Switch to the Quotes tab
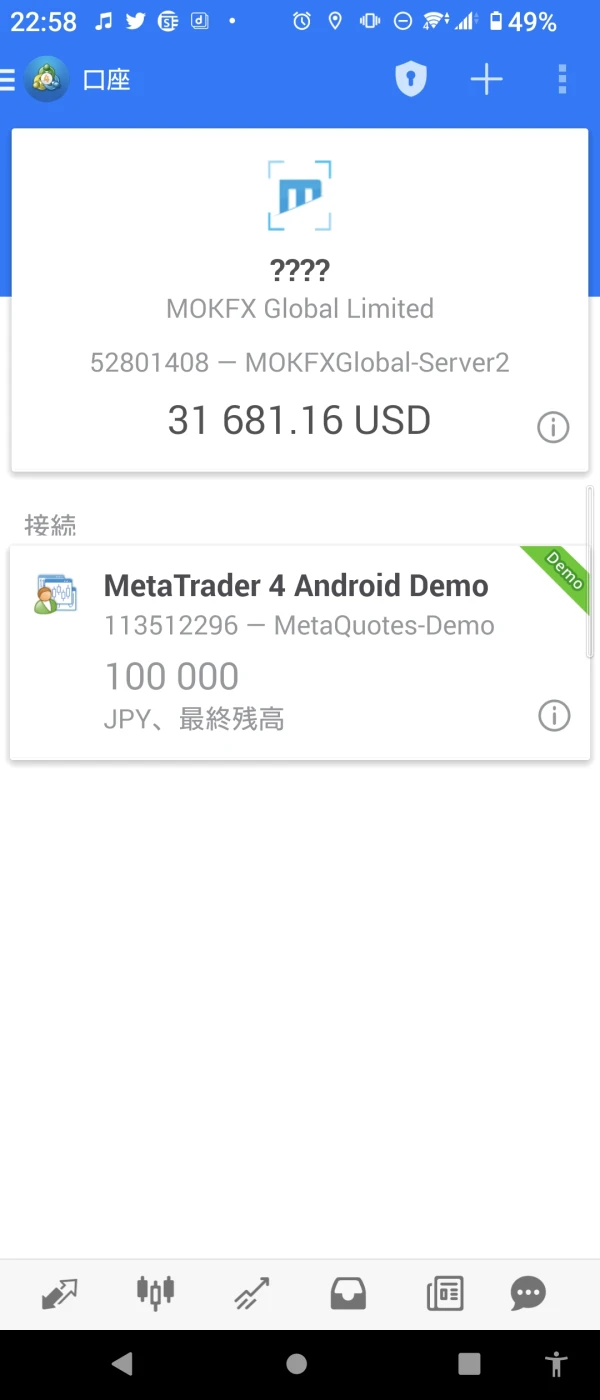This screenshot has width=600, height=1400. tap(60, 1294)
